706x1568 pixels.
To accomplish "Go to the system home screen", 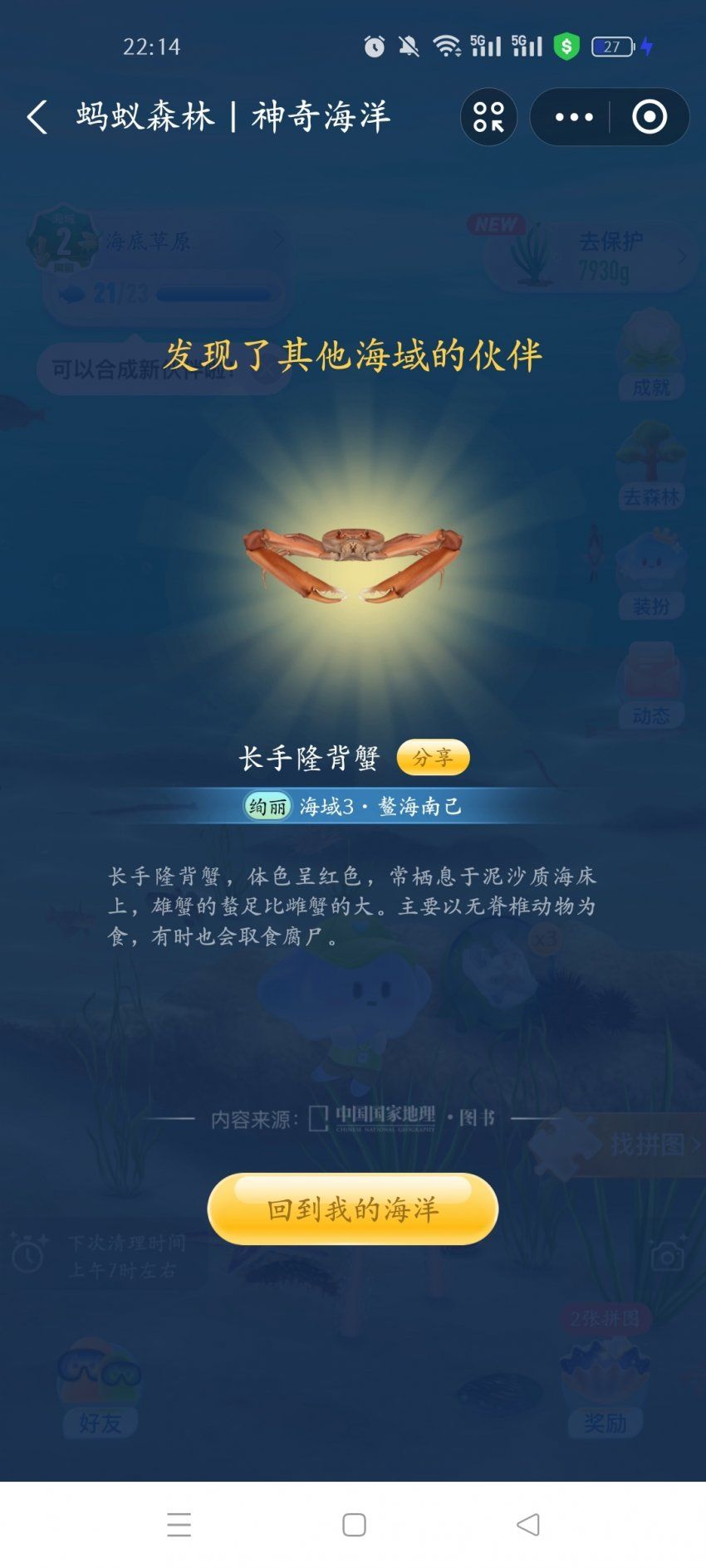I will [x=354, y=1524].
